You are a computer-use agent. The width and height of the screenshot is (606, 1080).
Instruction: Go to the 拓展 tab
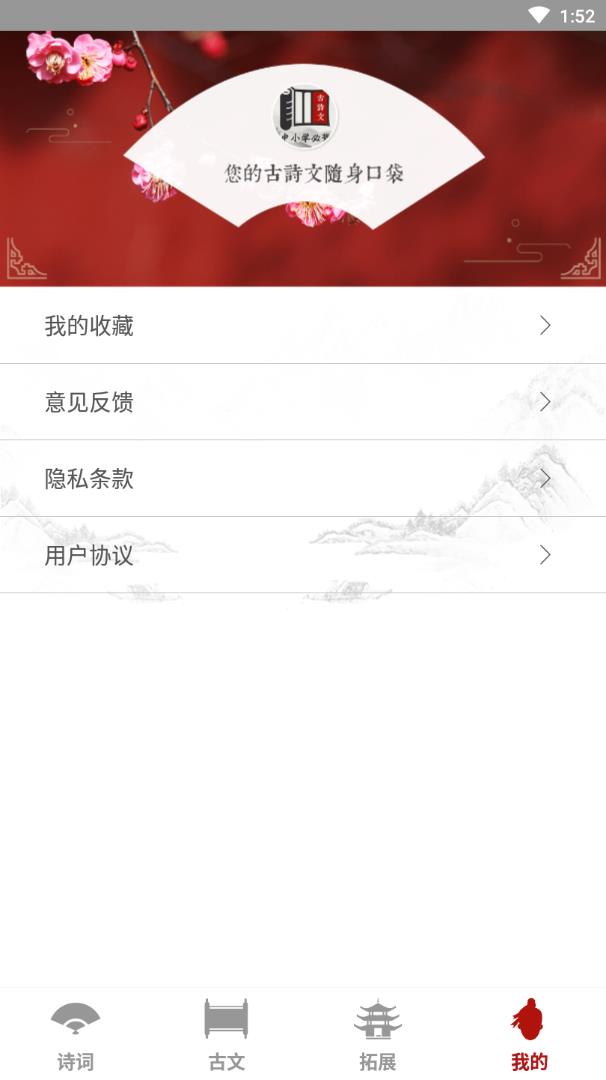378,1035
